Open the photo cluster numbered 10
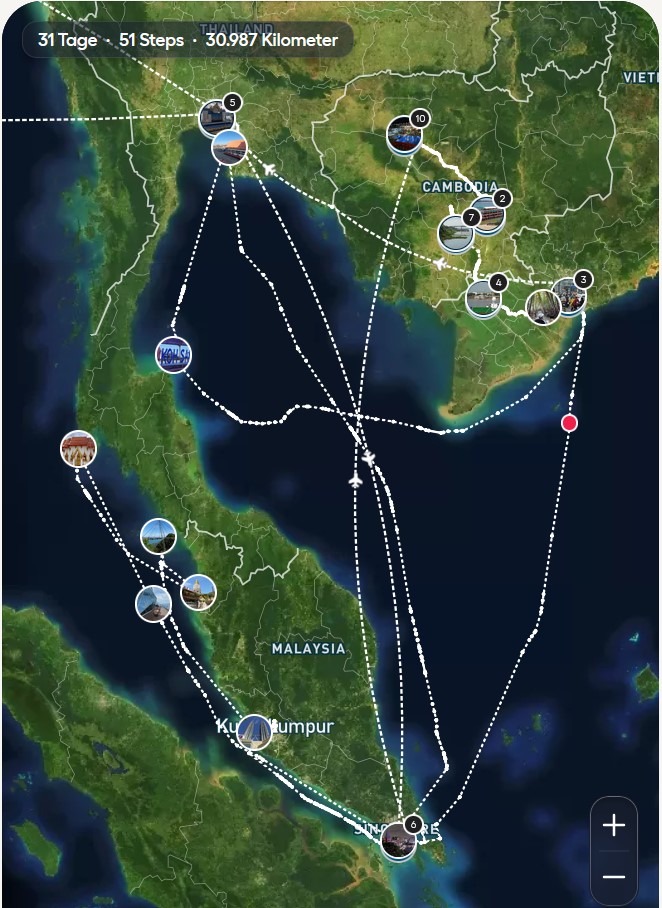This screenshot has width=662, height=908. [405, 135]
